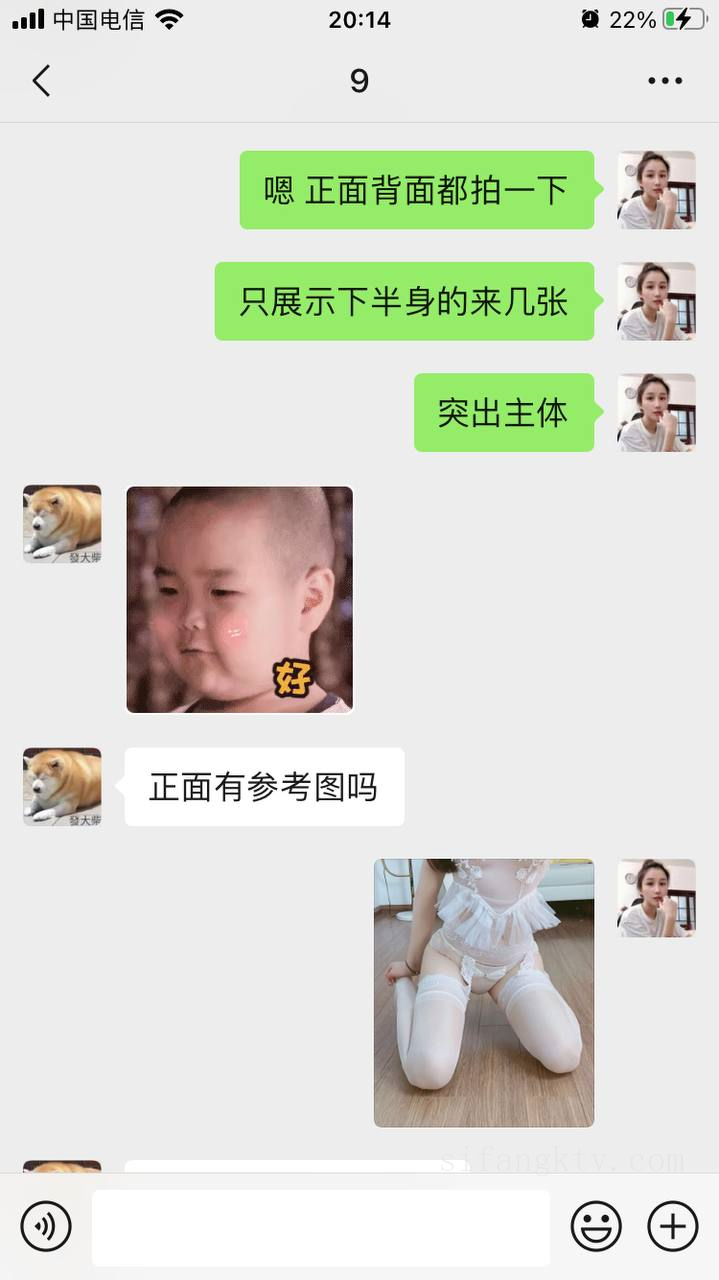
Task: Tap the message text field
Action: (x=320, y=1227)
